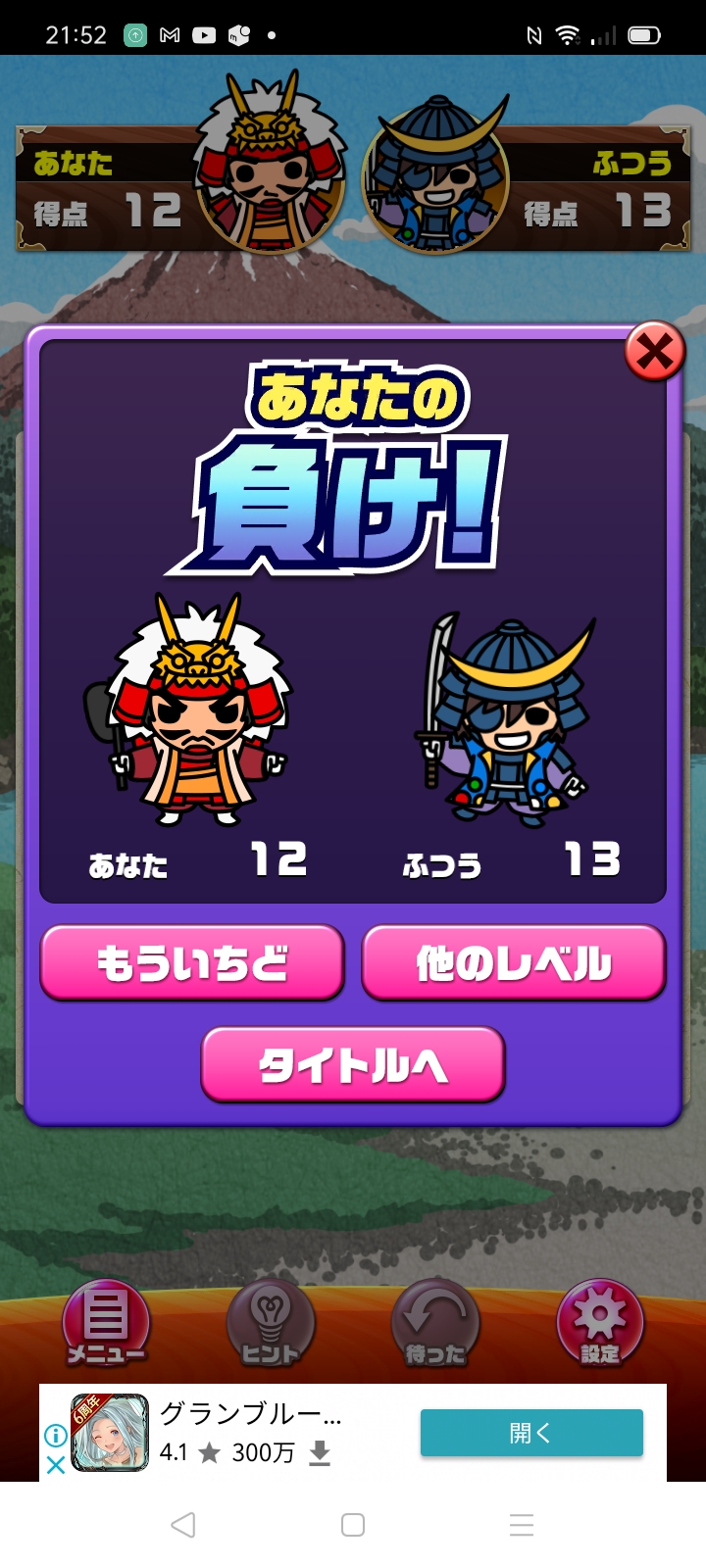Choose 他のレベル to pick another level
706x1568 pixels.
click(x=514, y=962)
